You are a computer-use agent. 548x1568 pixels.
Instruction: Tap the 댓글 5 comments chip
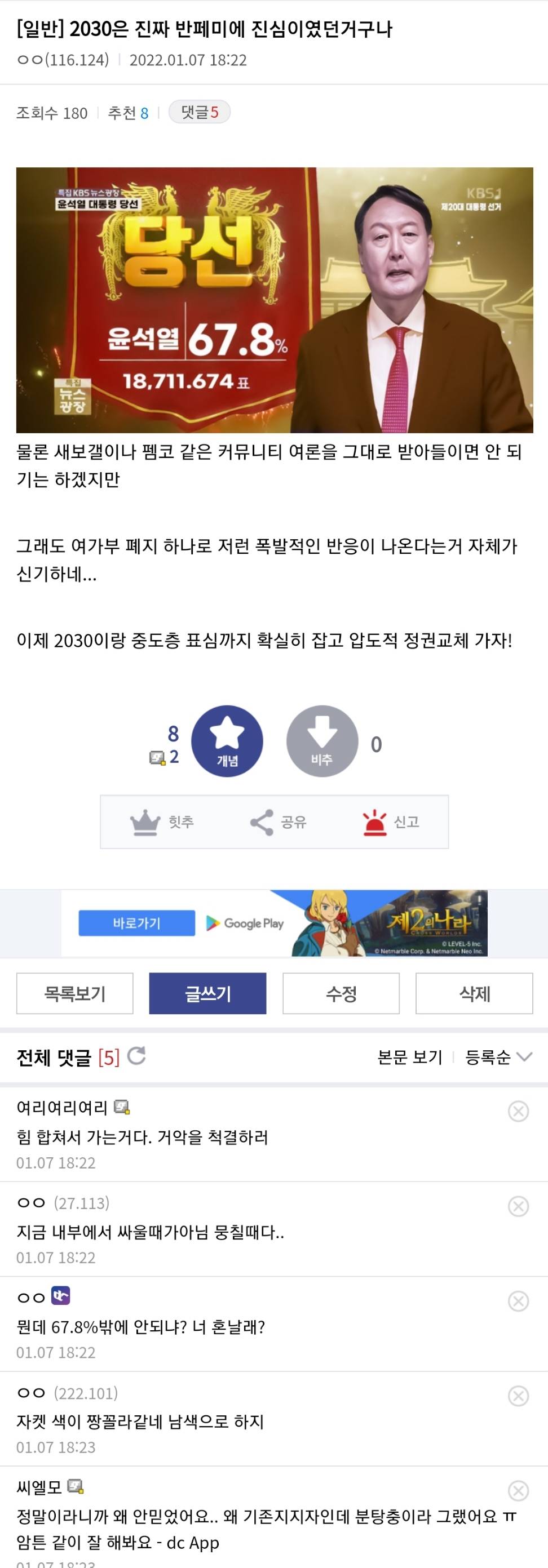(199, 112)
